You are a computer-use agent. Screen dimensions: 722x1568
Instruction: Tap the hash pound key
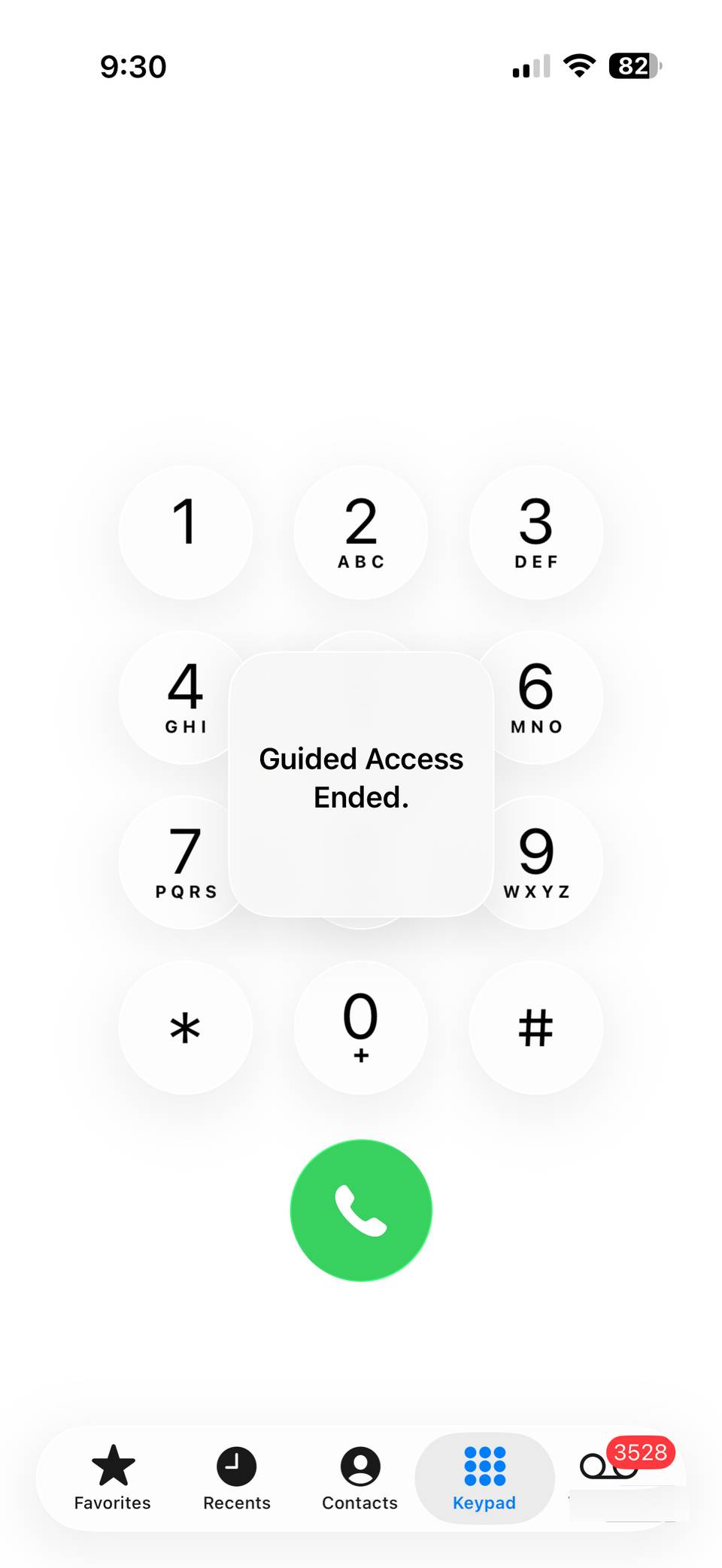[x=535, y=1027]
